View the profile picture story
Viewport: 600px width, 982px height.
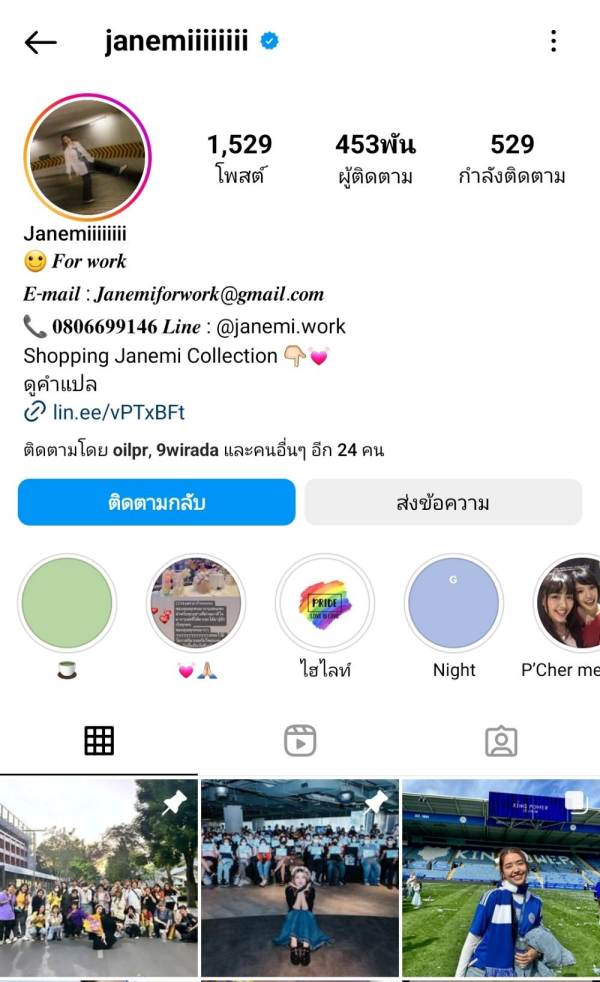pyautogui.click(x=87, y=158)
